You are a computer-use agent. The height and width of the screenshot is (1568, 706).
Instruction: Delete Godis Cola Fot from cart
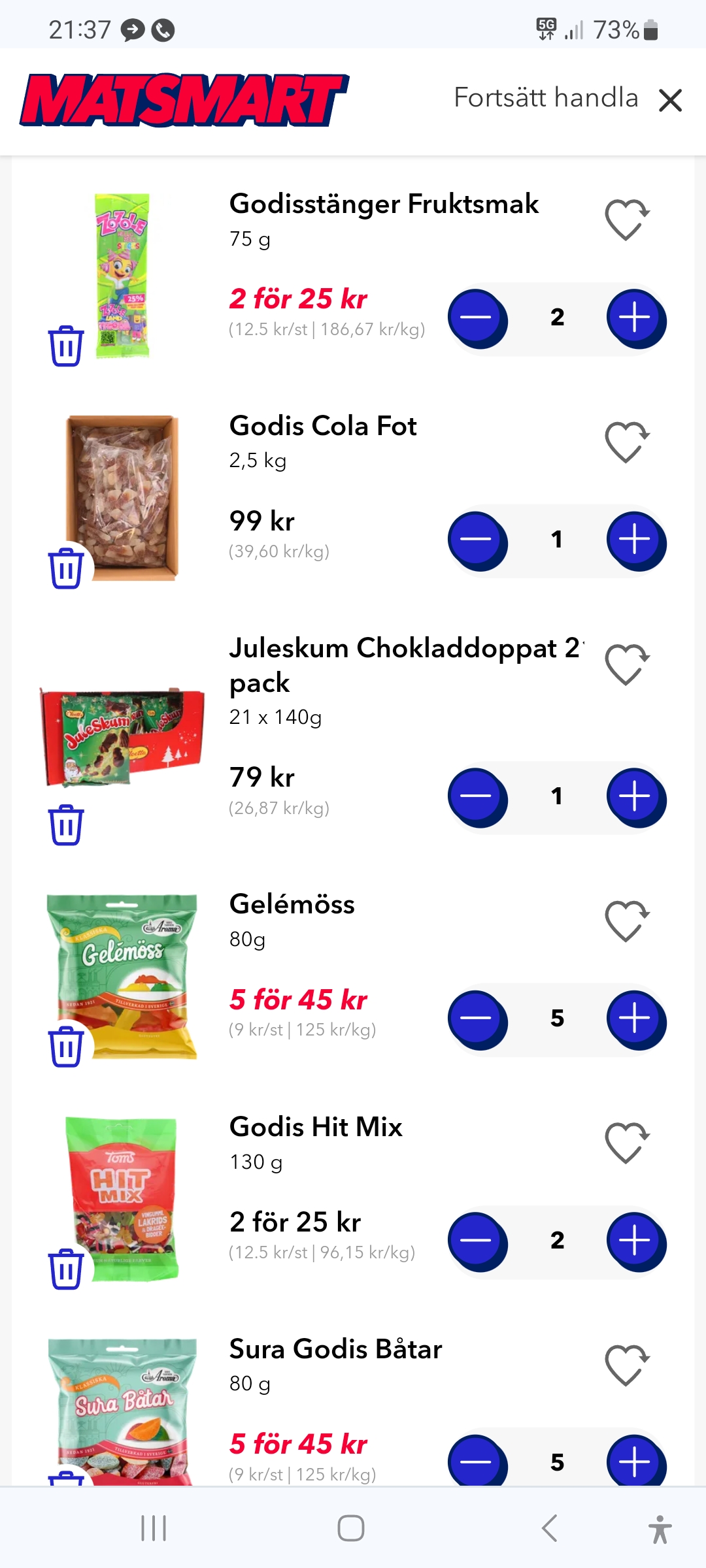66,568
